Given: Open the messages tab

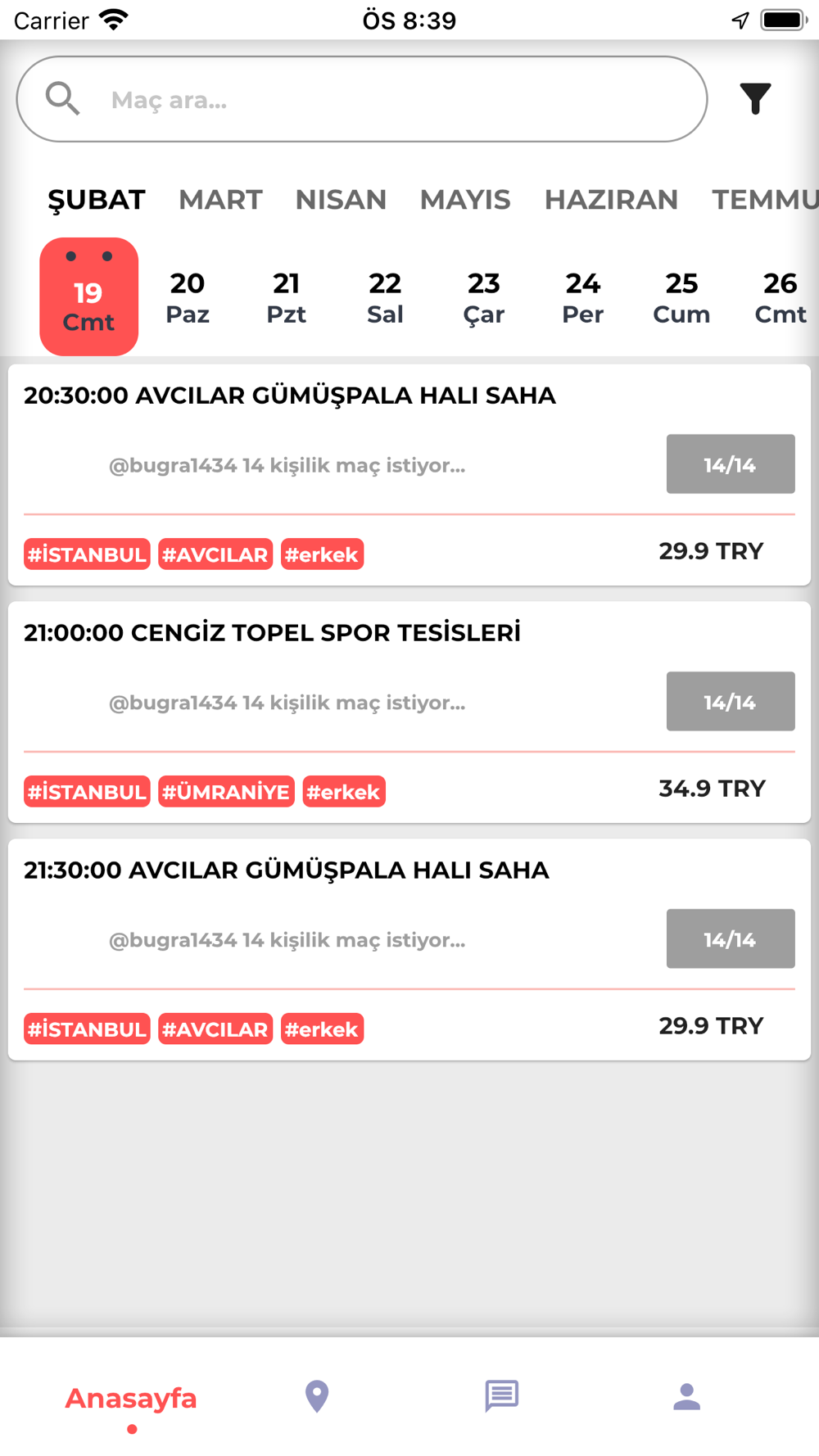Looking at the screenshot, I should [x=501, y=1396].
